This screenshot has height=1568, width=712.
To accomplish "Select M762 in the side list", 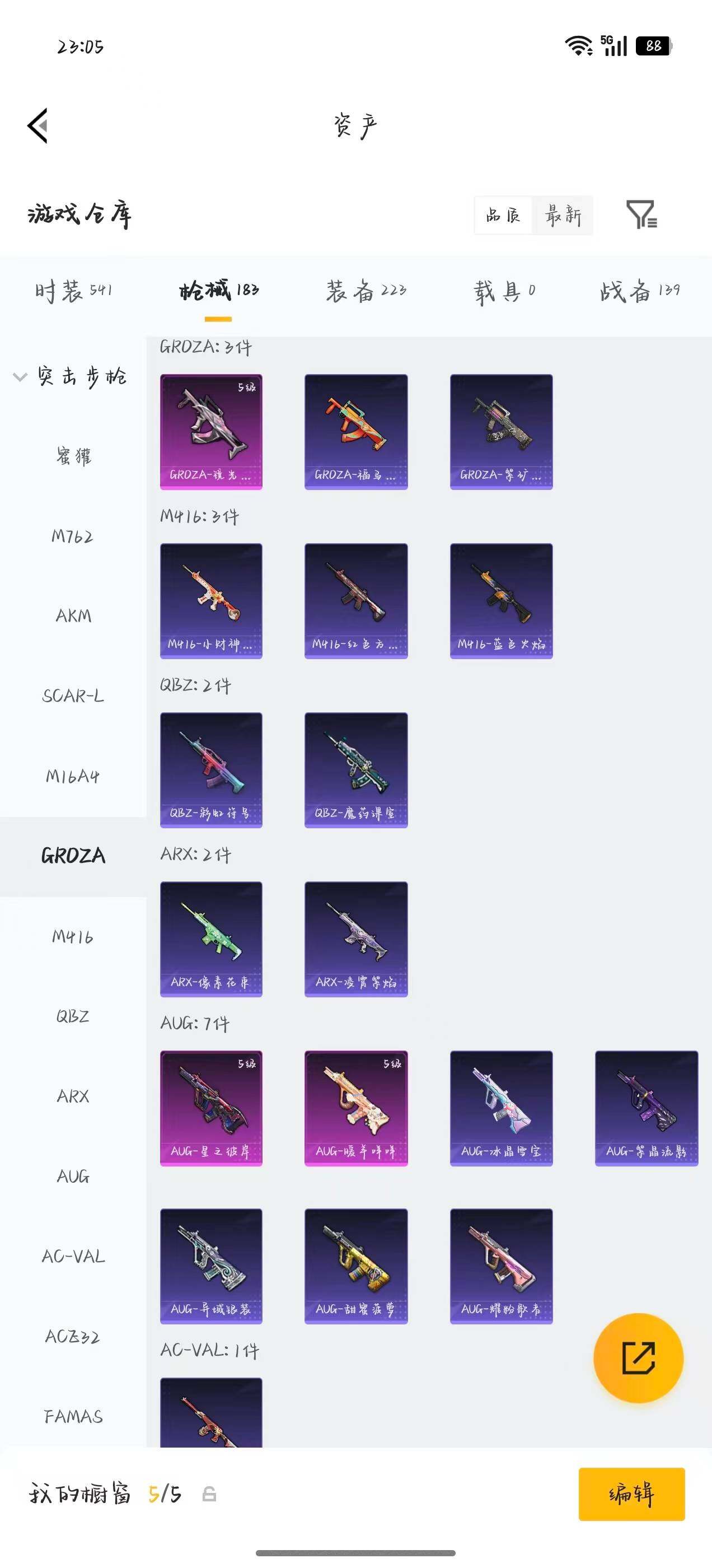I will [x=73, y=536].
